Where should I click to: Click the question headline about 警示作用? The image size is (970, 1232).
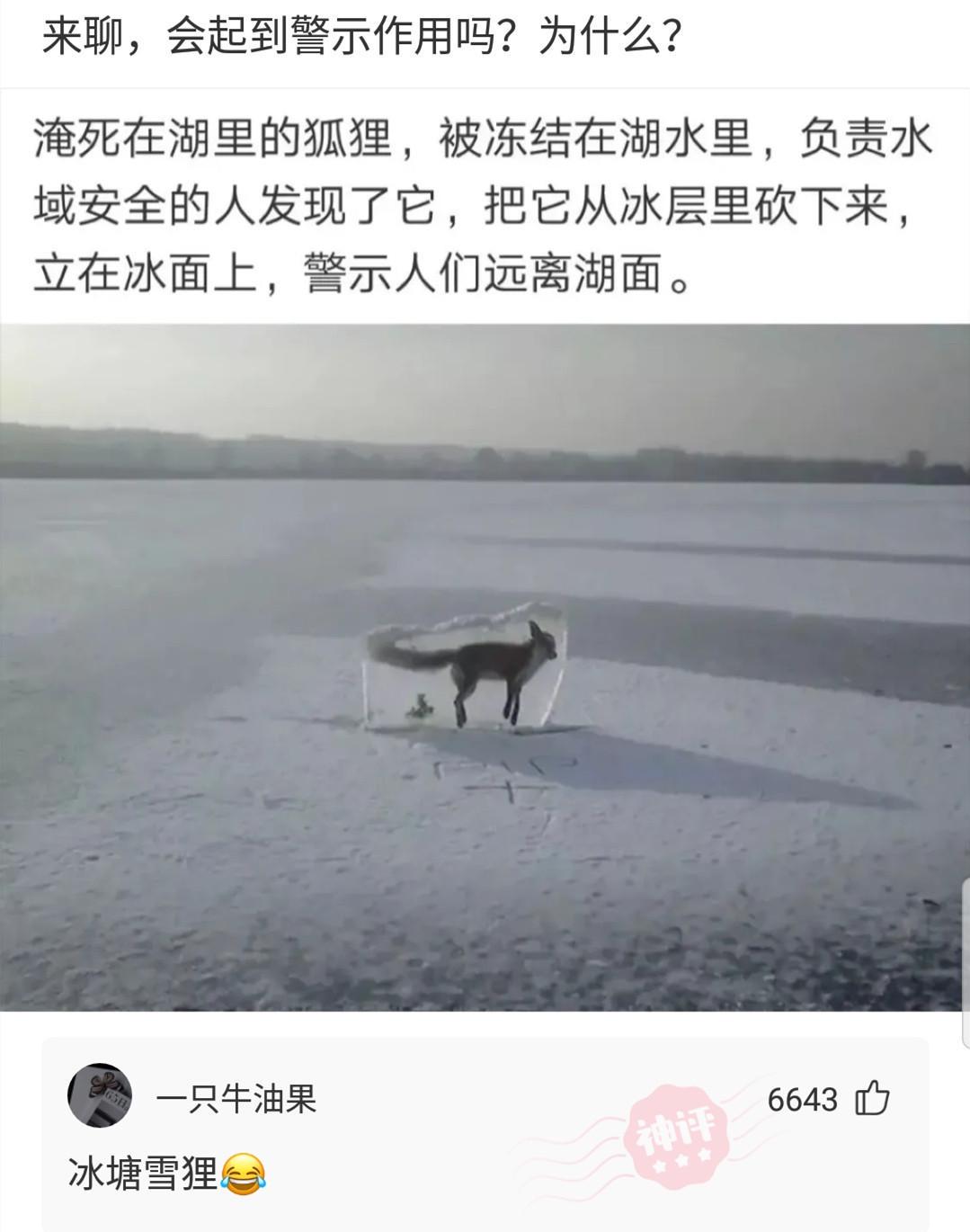pos(360,38)
